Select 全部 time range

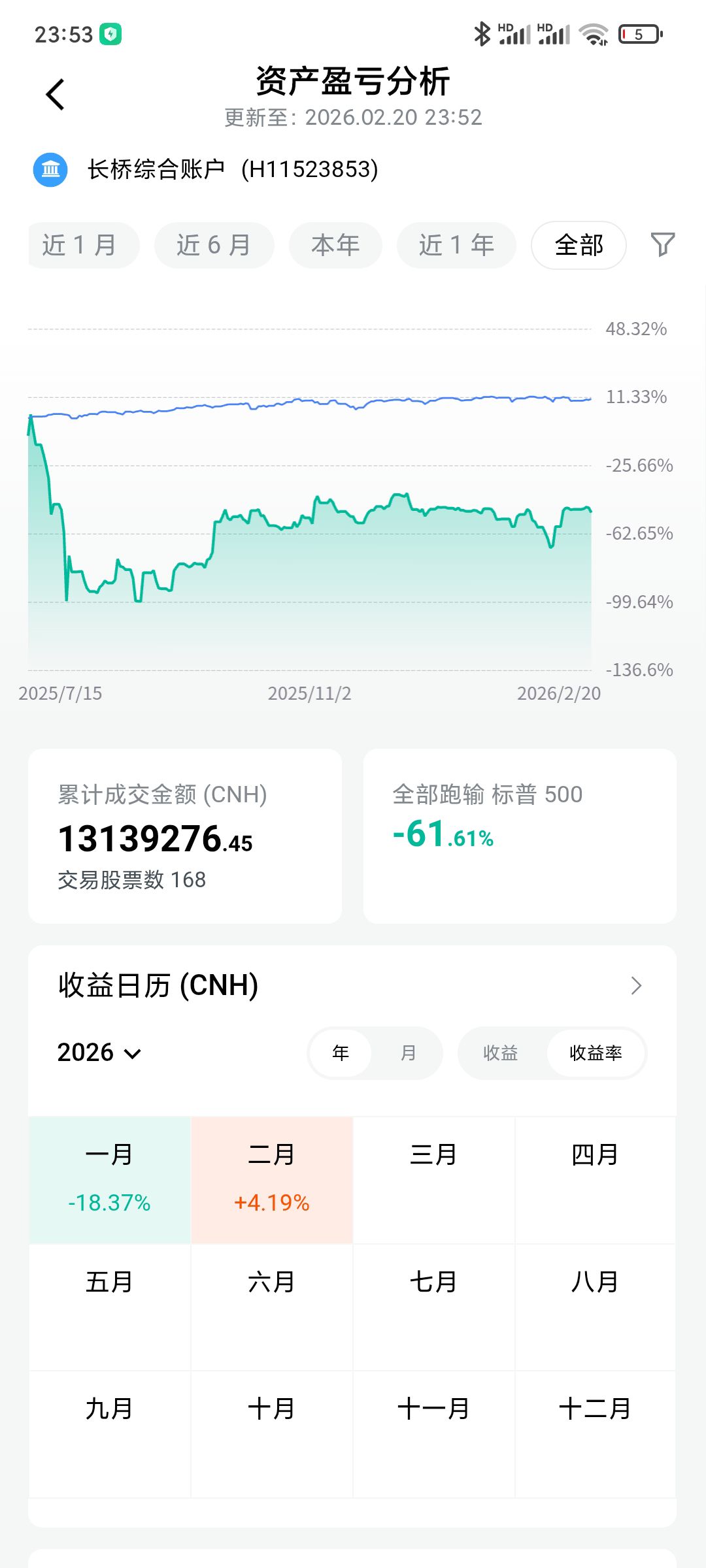pyautogui.click(x=579, y=245)
